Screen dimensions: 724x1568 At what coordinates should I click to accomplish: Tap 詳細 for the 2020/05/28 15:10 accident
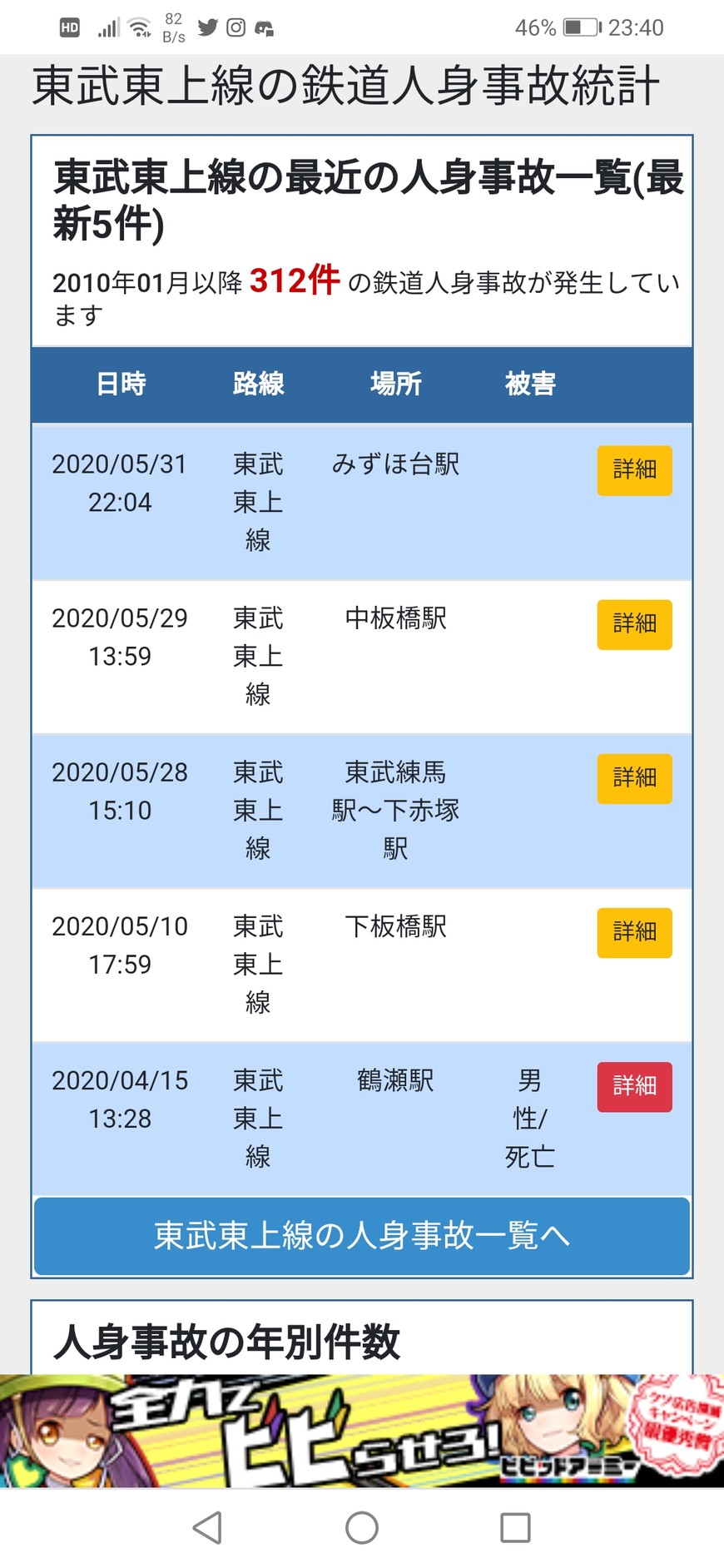coord(634,778)
